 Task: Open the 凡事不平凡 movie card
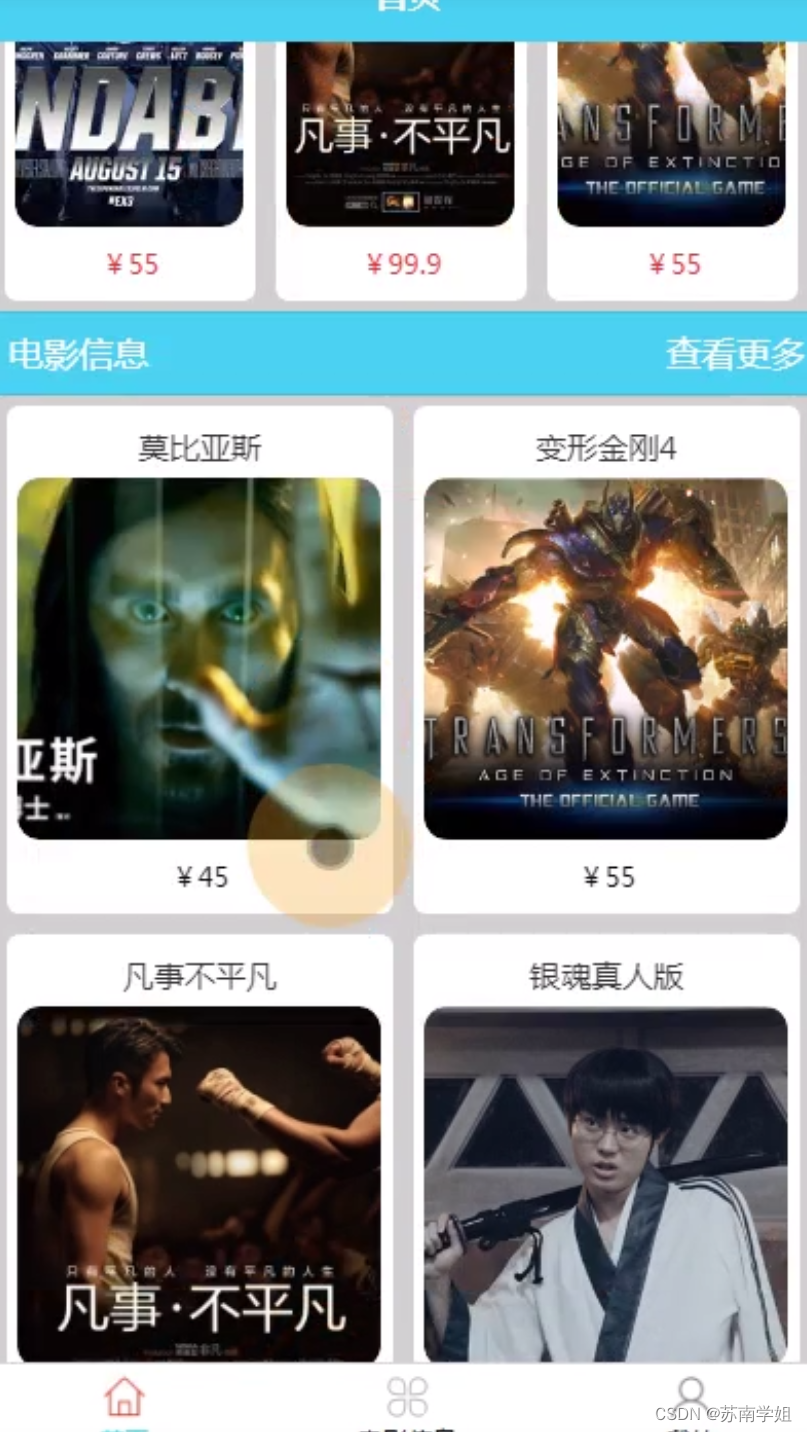point(200,1180)
